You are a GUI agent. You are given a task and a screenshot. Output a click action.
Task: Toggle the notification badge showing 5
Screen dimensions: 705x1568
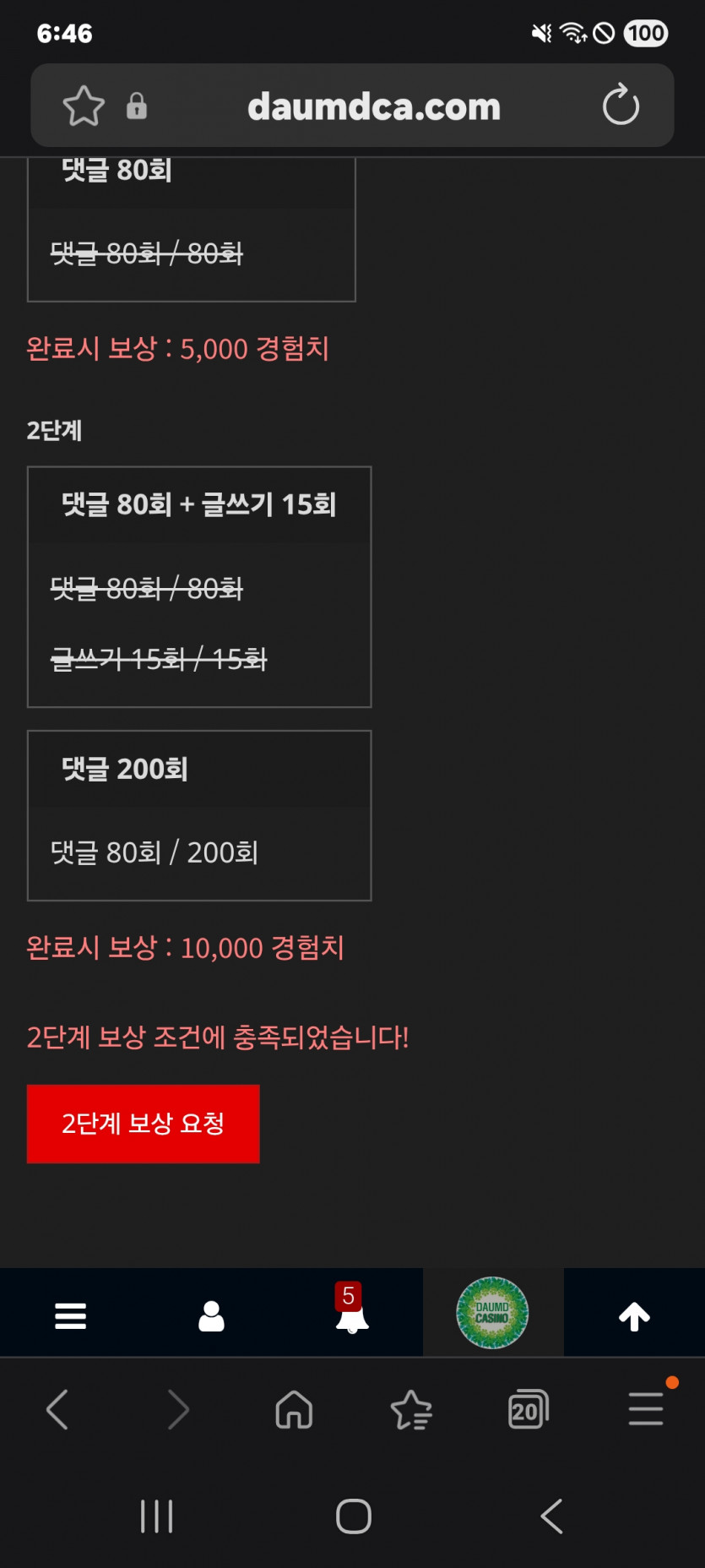(348, 1294)
